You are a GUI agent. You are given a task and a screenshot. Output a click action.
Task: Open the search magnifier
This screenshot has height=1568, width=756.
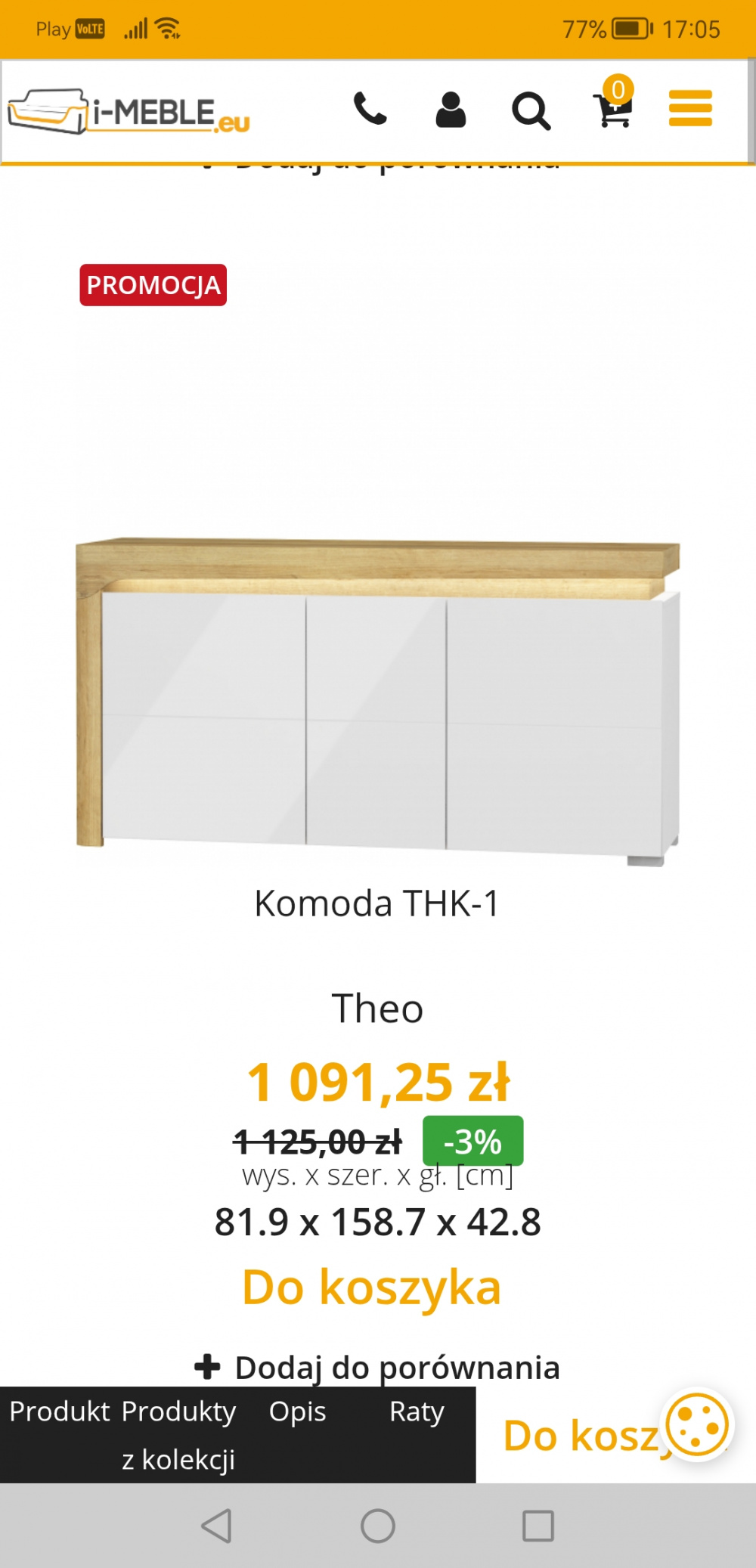pos(531,111)
